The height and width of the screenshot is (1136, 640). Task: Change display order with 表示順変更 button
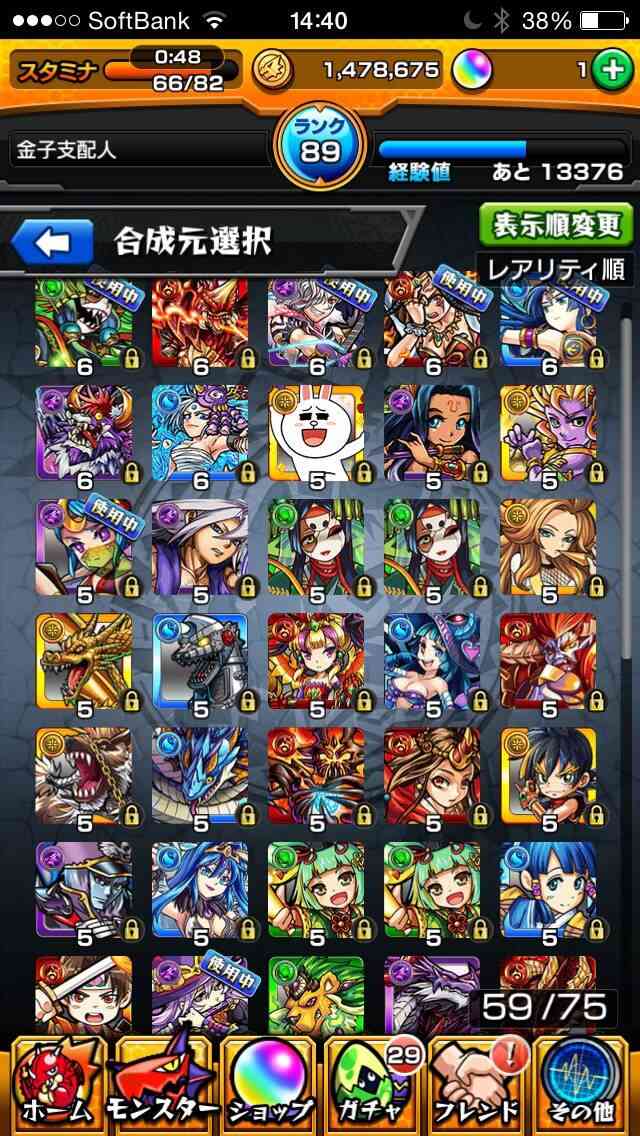(557, 225)
